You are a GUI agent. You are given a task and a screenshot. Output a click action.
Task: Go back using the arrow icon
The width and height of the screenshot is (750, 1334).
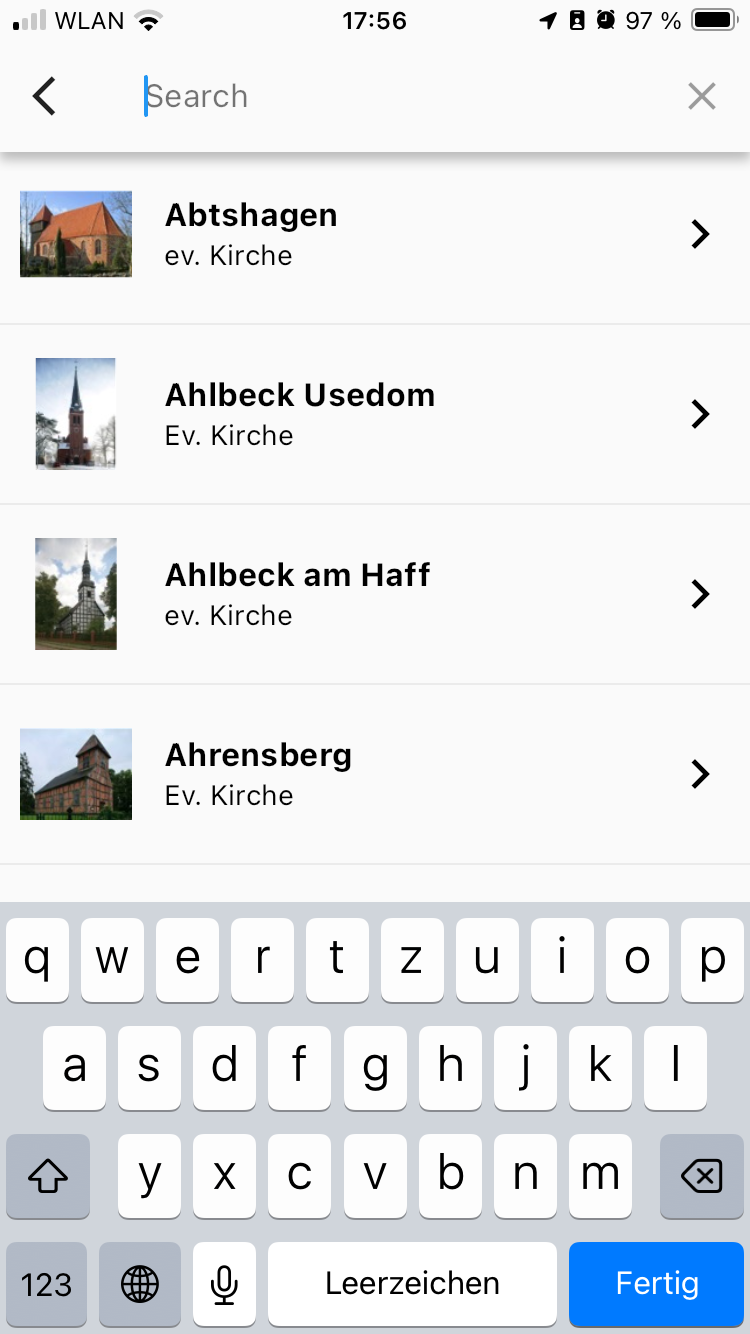point(44,97)
